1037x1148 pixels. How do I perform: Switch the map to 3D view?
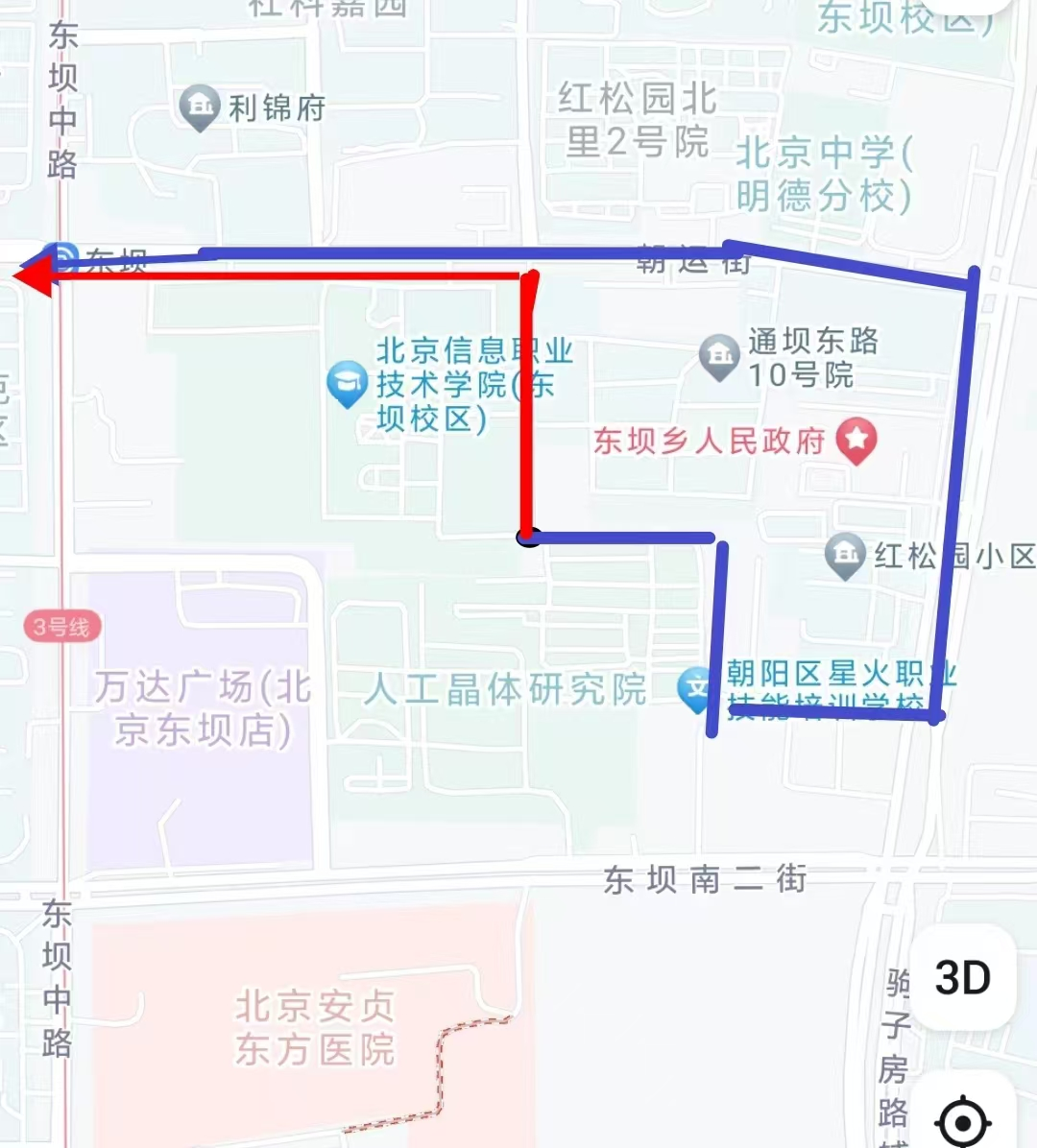coord(962,978)
